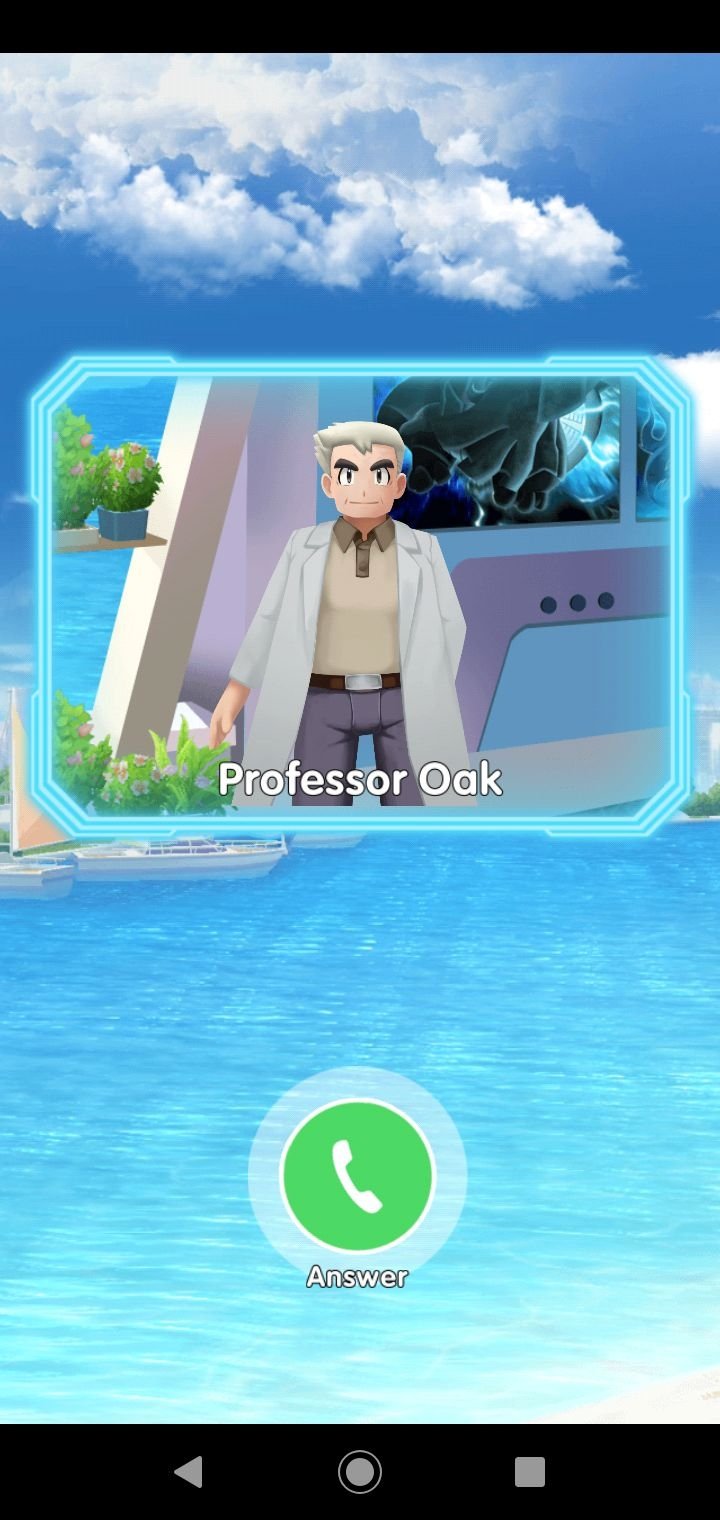Answer the call from Professor Oak
The height and width of the screenshot is (1520, 720).
[358, 1176]
